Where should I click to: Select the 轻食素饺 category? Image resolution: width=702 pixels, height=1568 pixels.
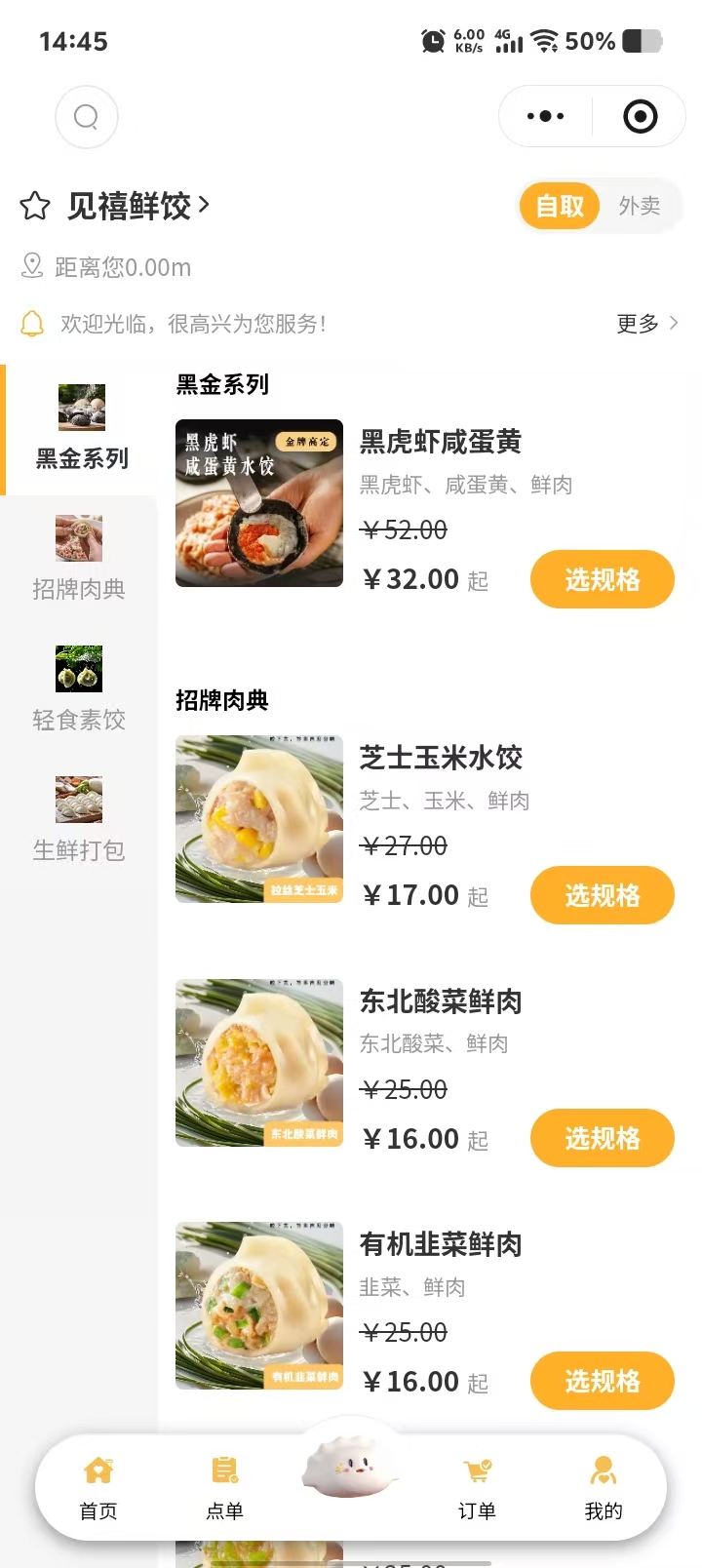79,690
